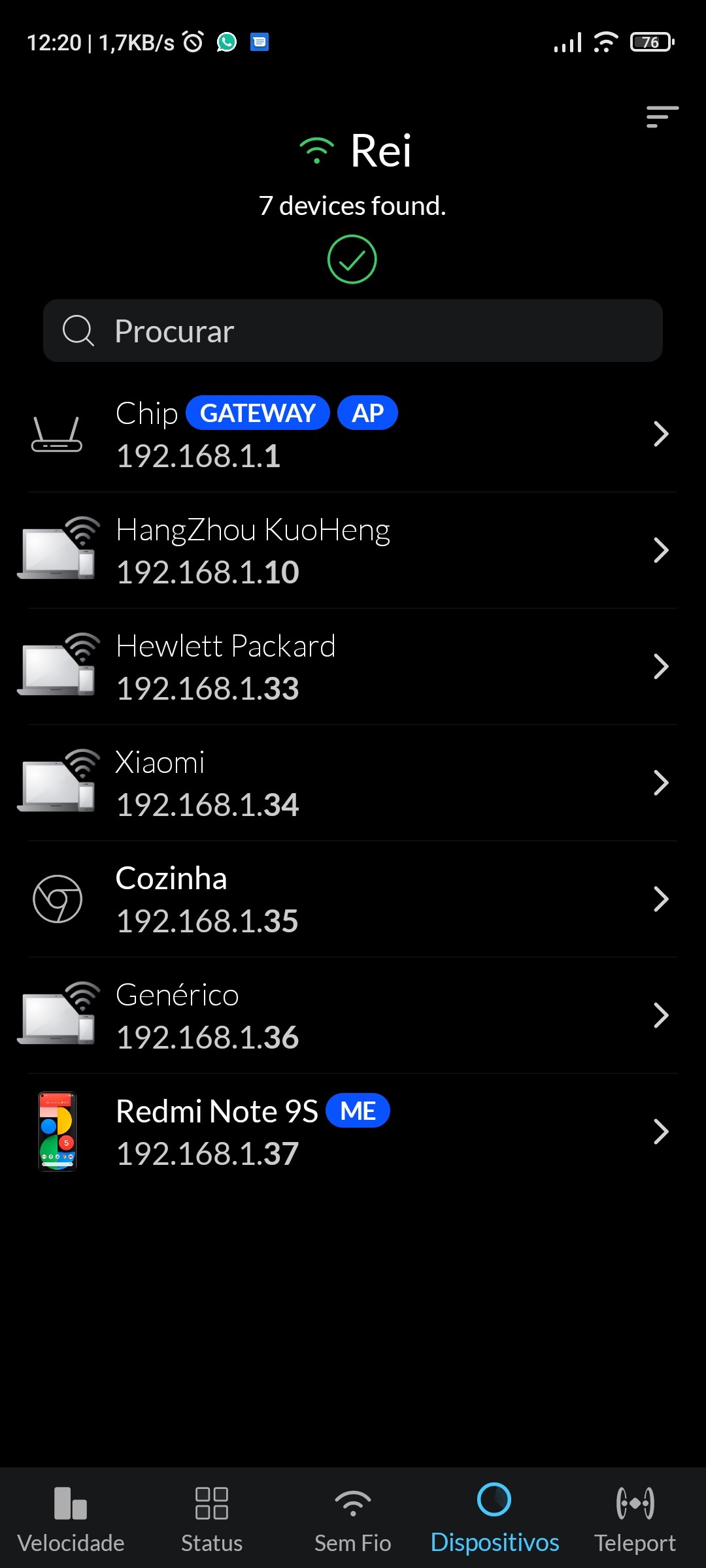The height and width of the screenshot is (1568, 706).
Task: Tap the Procurar search field
Action: click(x=353, y=331)
